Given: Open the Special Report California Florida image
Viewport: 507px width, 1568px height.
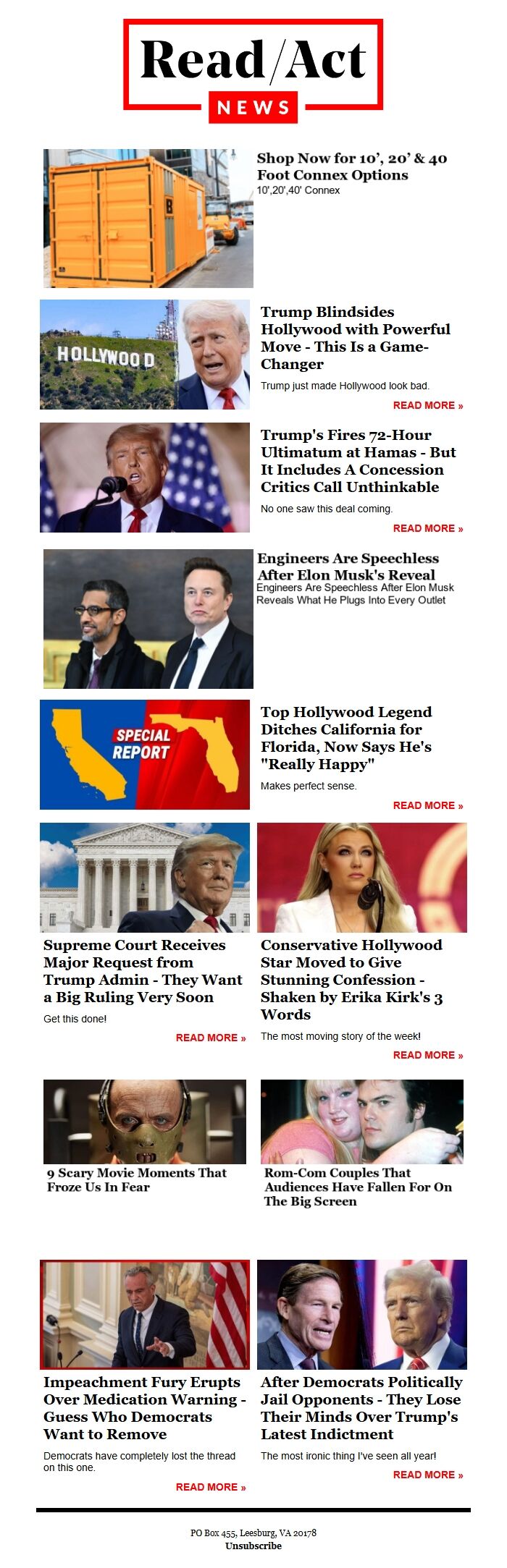Looking at the screenshot, I should click(x=145, y=755).
